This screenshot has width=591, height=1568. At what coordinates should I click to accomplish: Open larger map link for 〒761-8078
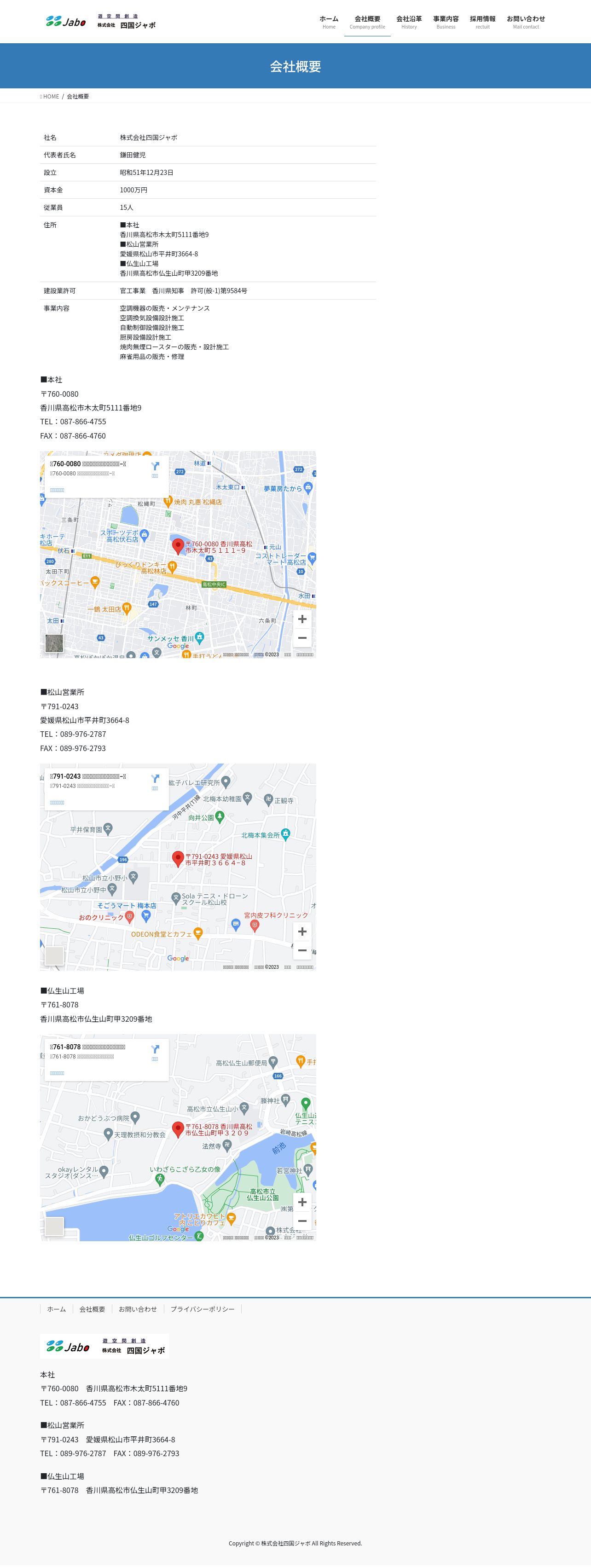pos(57,1073)
